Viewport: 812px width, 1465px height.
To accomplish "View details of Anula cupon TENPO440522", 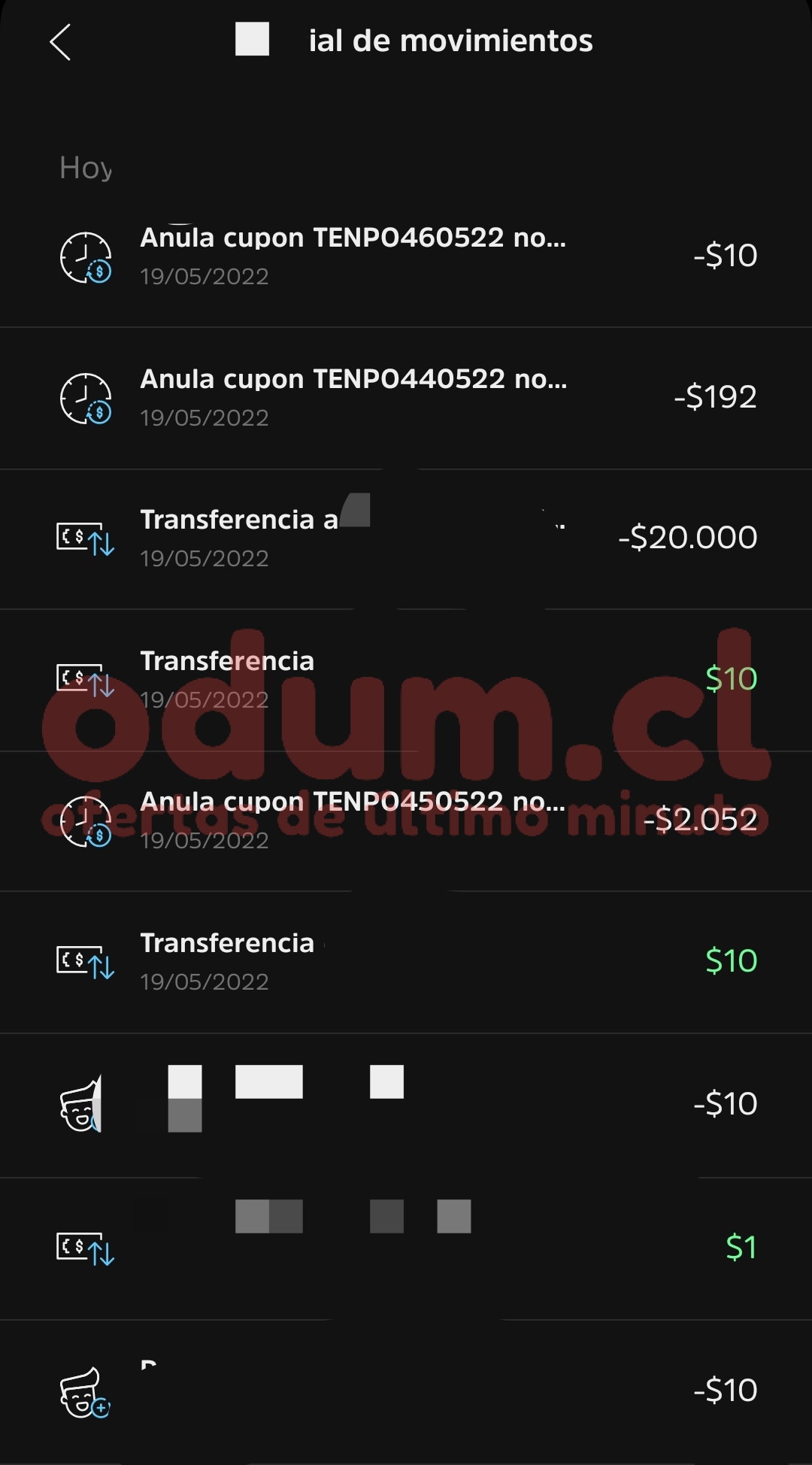I will point(406,397).
